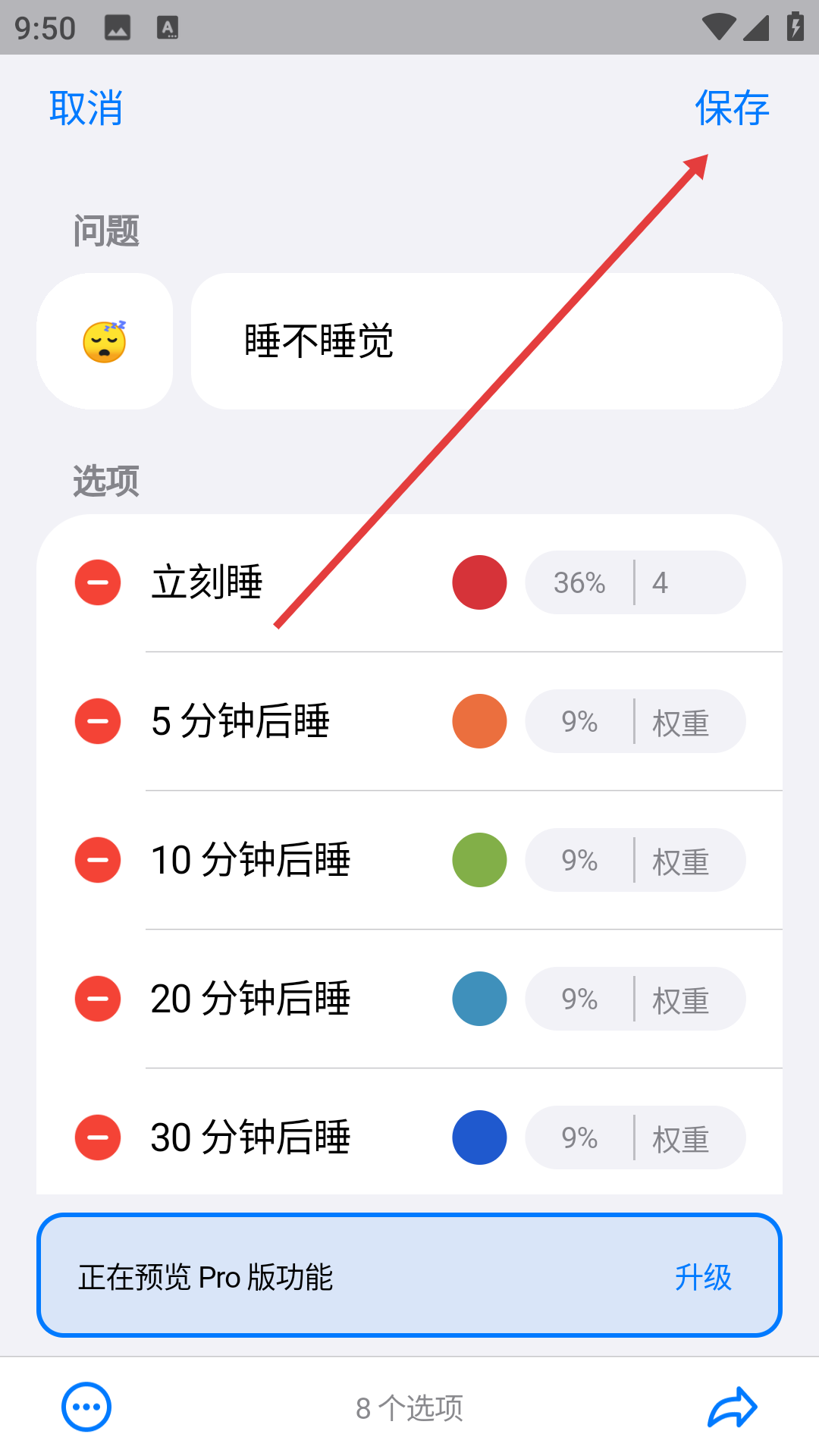The height and width of the screenshot is (1456, 819).
Task: Remove the 立刻睡 option
Action: (98, 582)
